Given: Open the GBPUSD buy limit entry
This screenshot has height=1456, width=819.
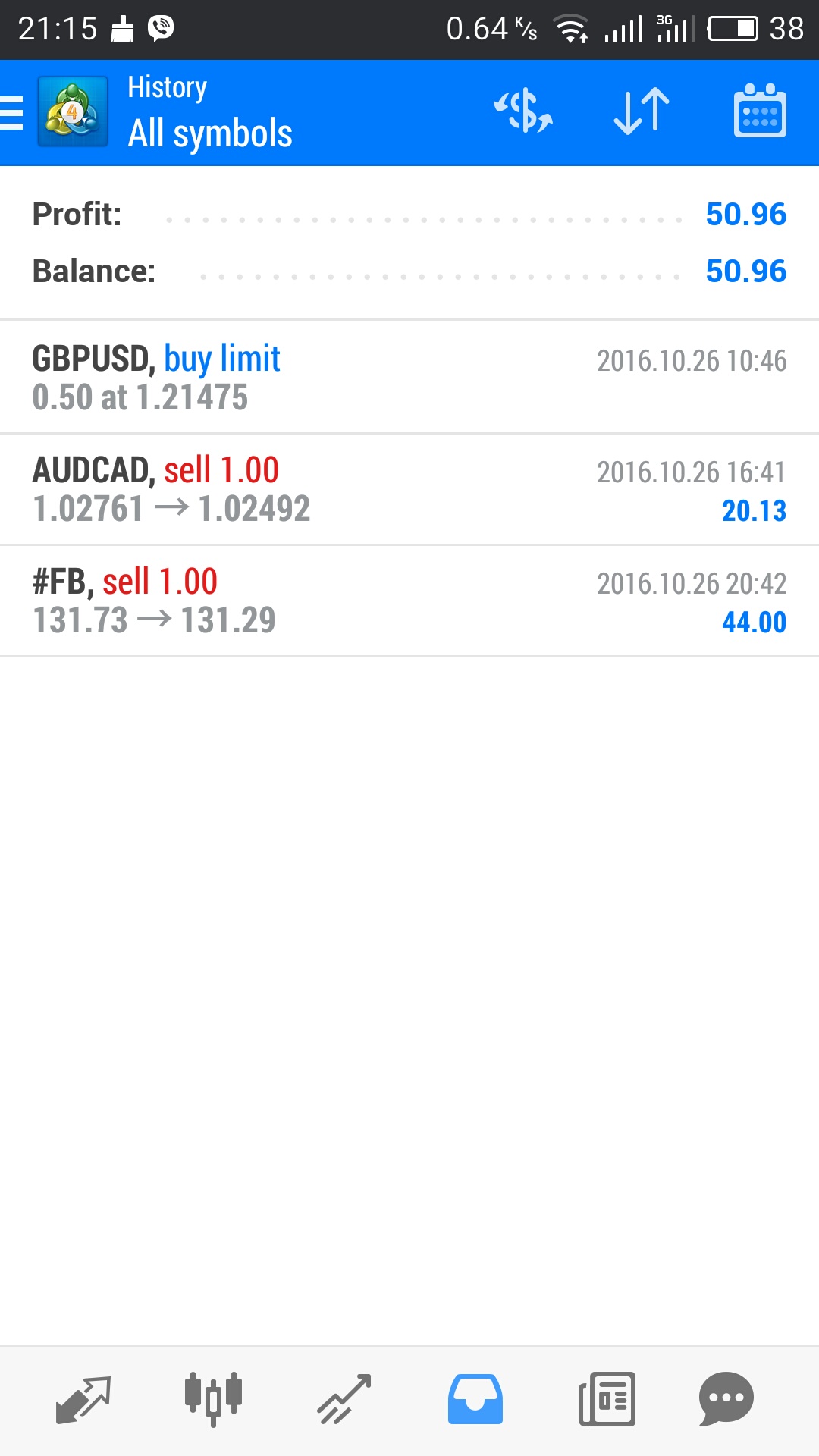Looking at the screenshot, I should (409, 378).
